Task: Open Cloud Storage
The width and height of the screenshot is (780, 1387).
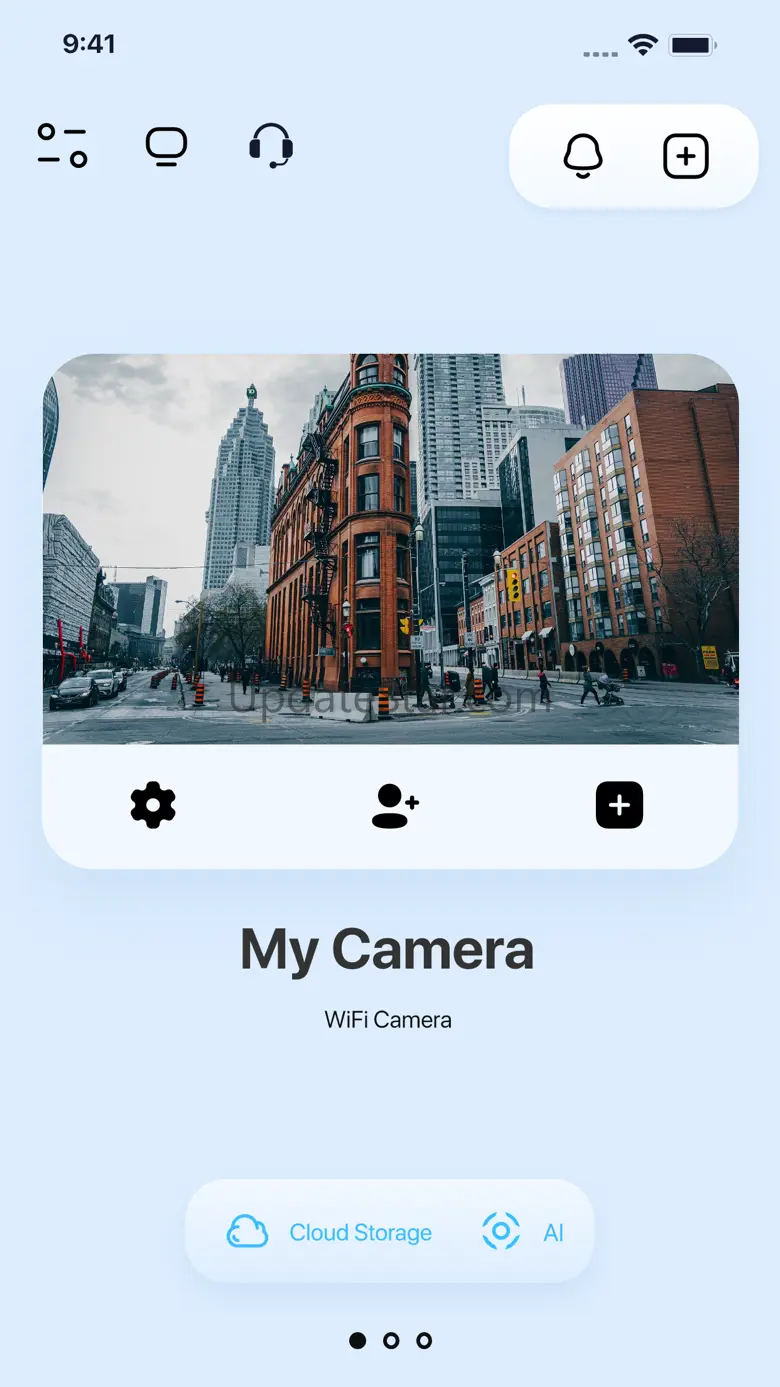Action: (329, 1232)
